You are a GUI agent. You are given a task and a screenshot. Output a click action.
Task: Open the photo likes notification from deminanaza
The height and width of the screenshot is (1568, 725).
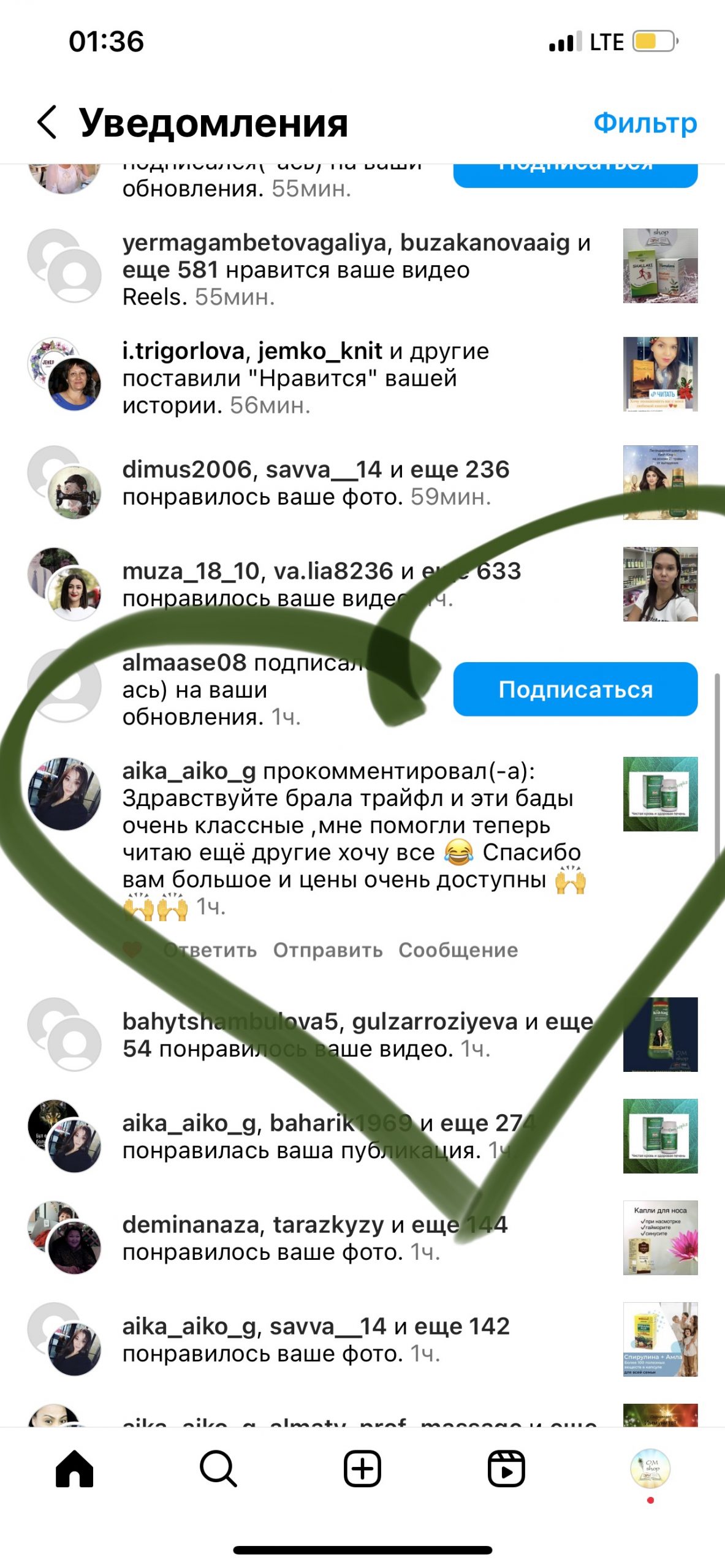(x=316, y=1238)
